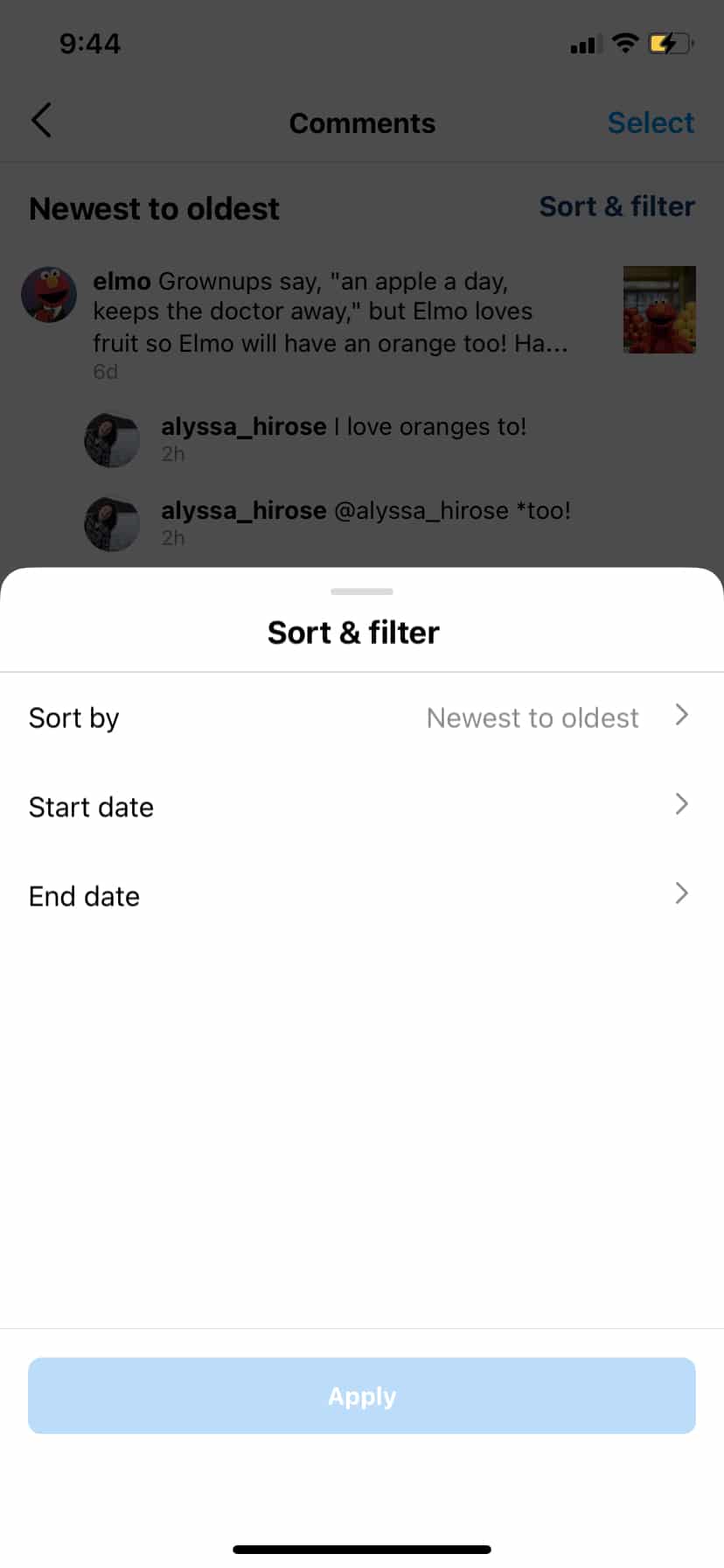The image size is (724, 1568).
Task: Tap the back arrow to exit Comments
Action: click(x=41, y=121)
